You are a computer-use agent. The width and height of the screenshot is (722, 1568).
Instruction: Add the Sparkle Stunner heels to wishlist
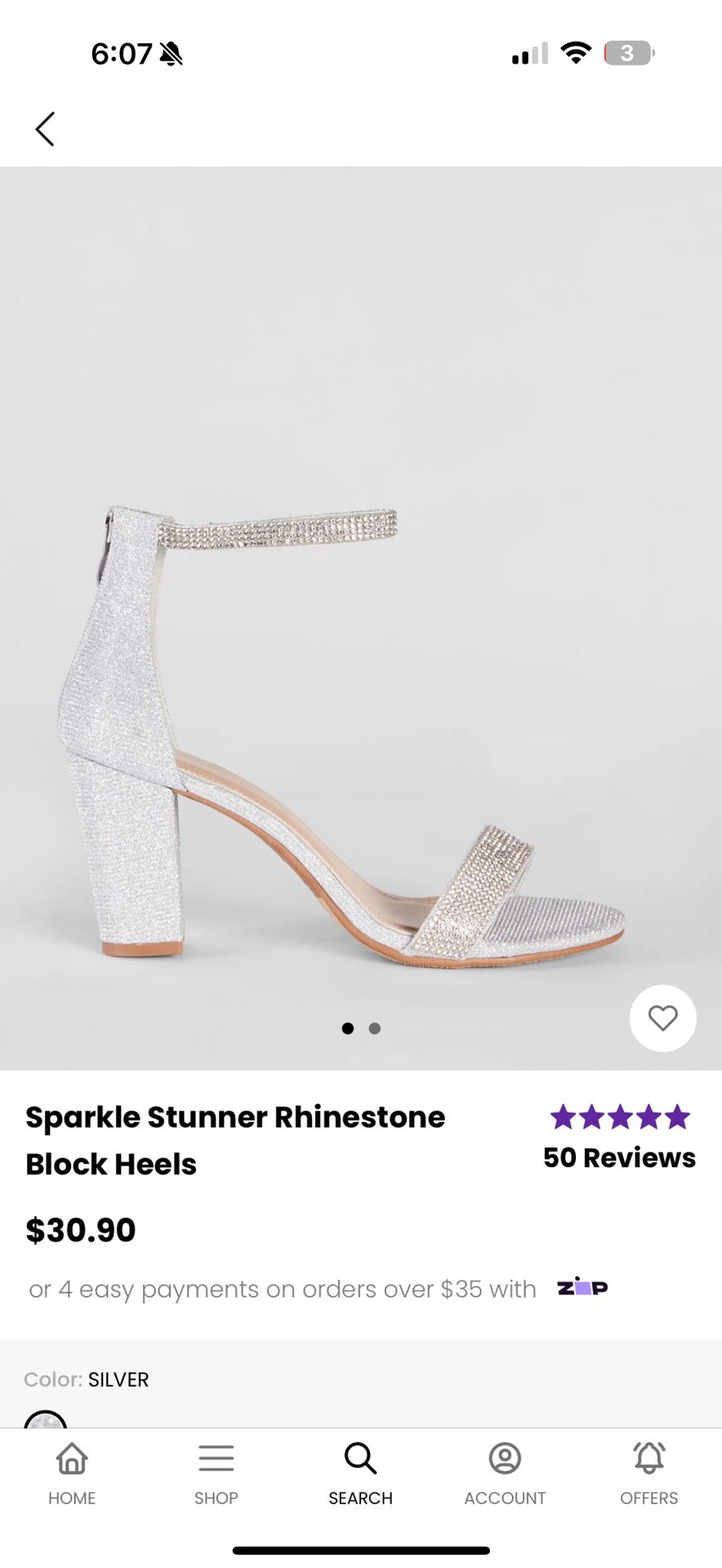(662, 1018)
